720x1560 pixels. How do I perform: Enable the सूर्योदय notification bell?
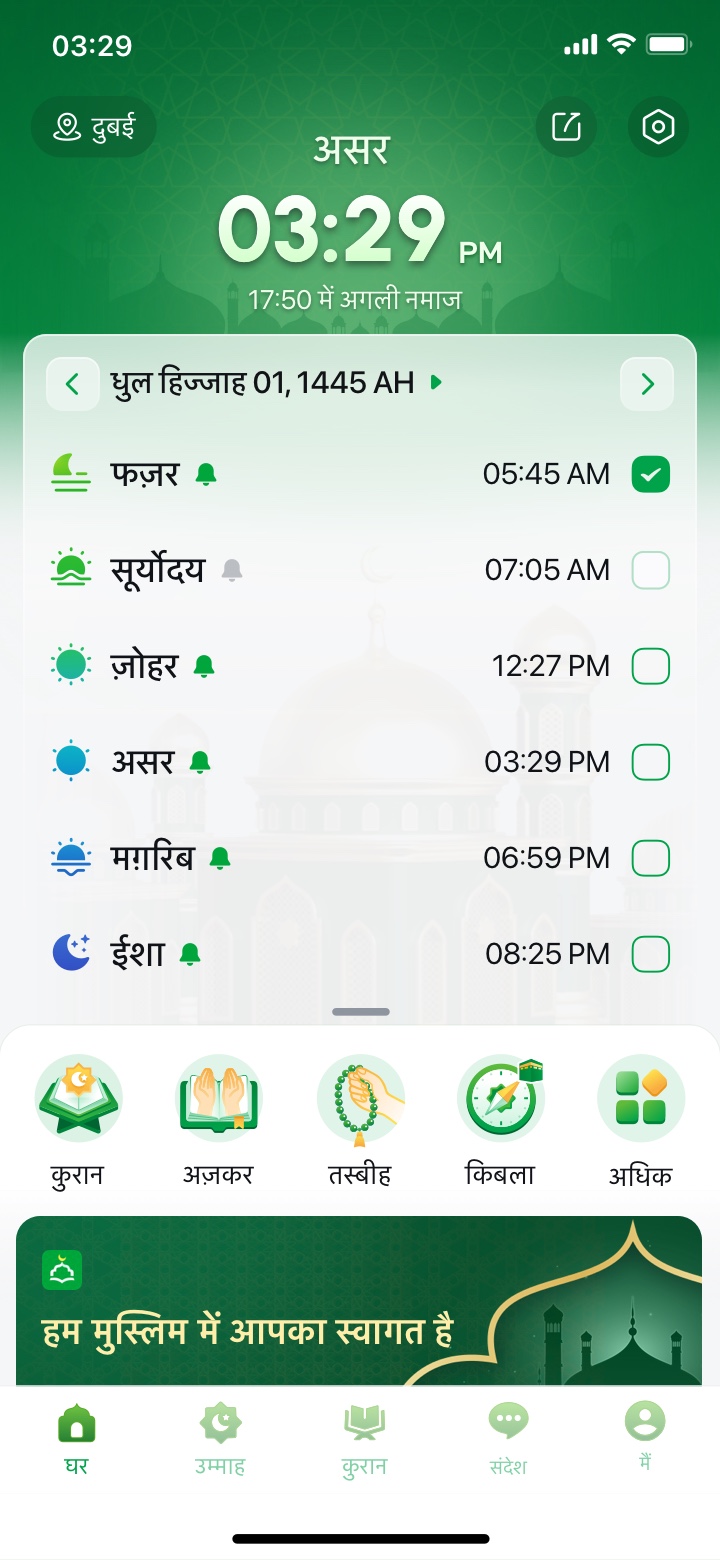pyautogui.click(x=232, y=570)
